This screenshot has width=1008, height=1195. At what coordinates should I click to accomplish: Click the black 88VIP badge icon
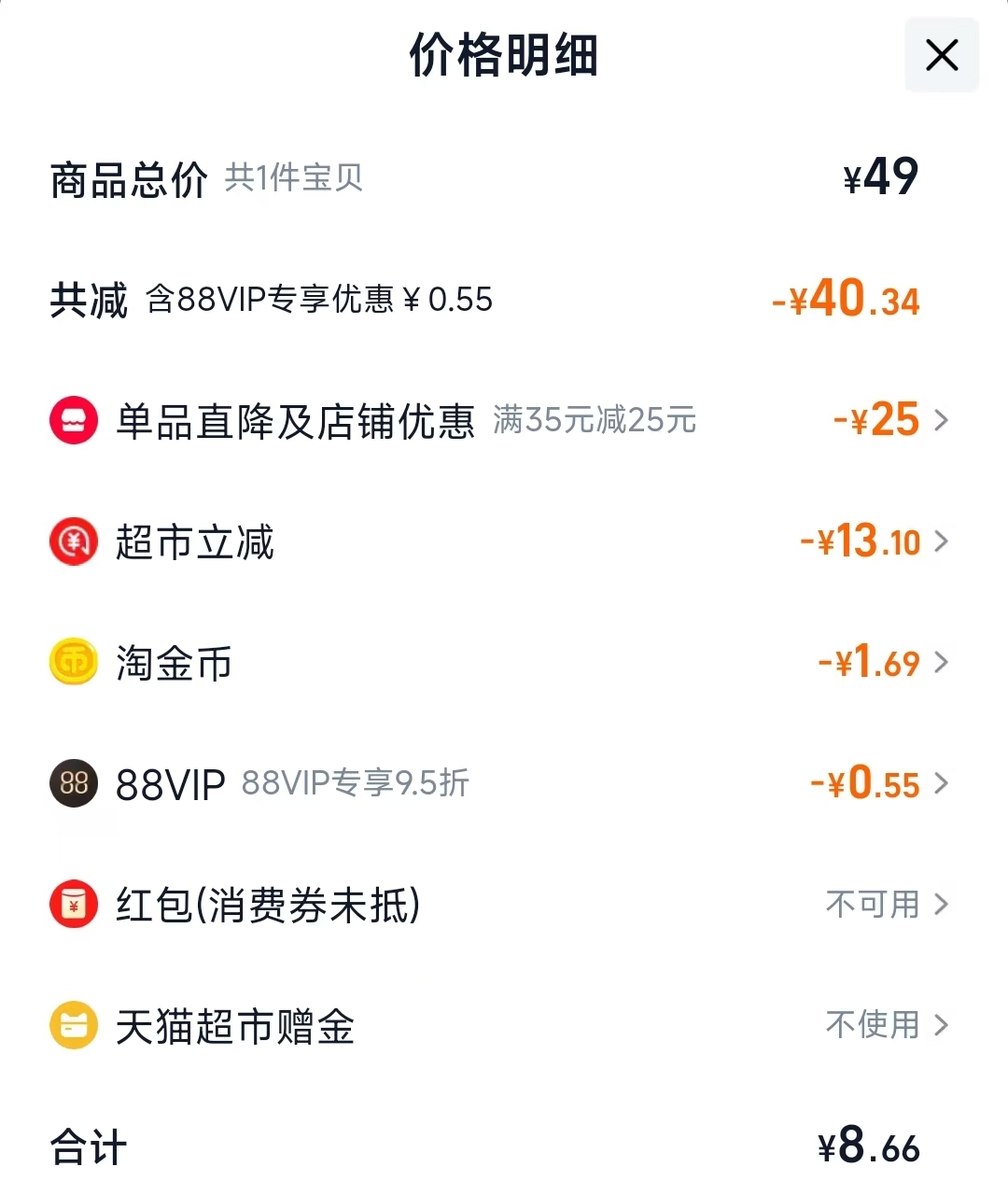(73, 783)
